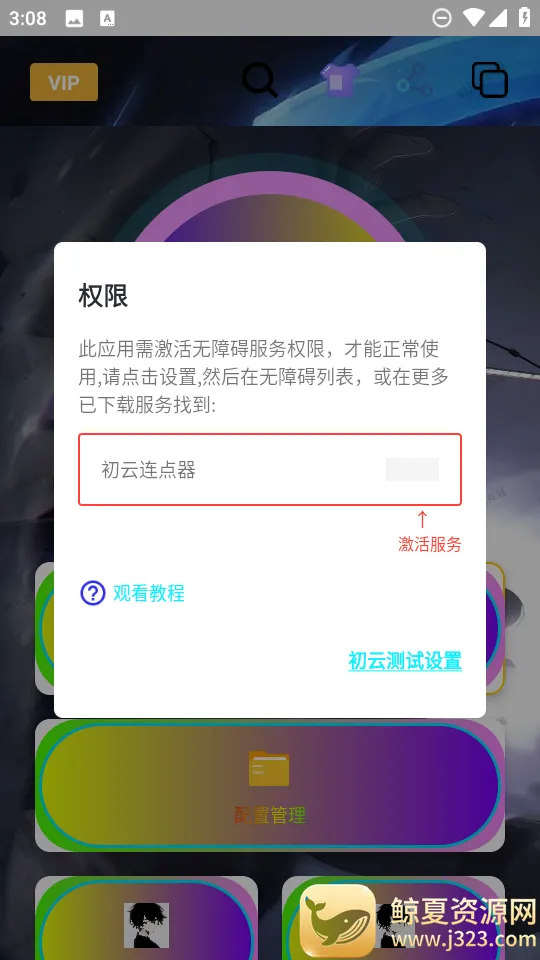
Task: Open the 初云测试设置 settings link
Action: 405,661
